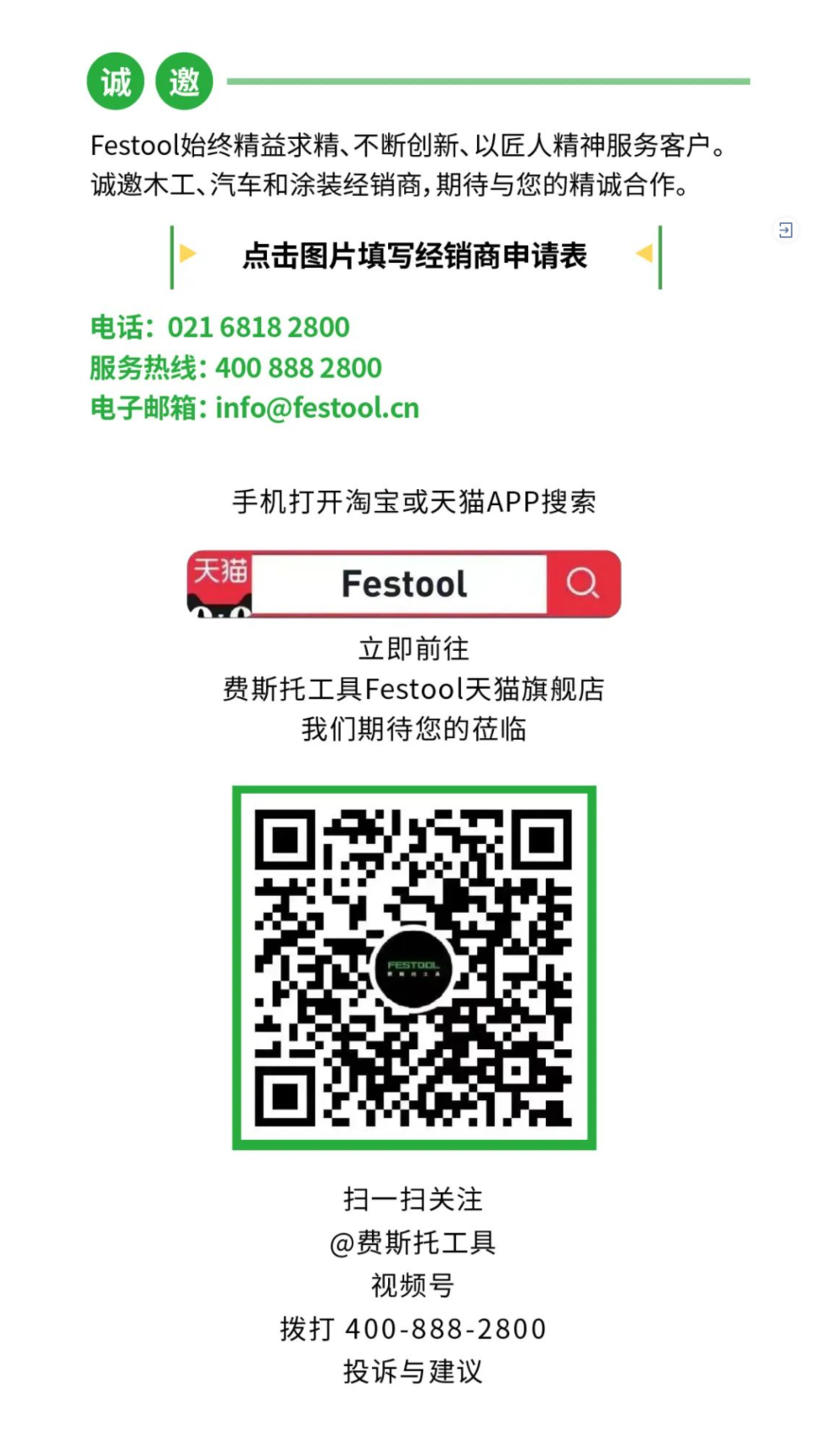Open the Tmall Festool search banner
The height and width of the screenshot is (1456, 822).
tap(404, 584)
